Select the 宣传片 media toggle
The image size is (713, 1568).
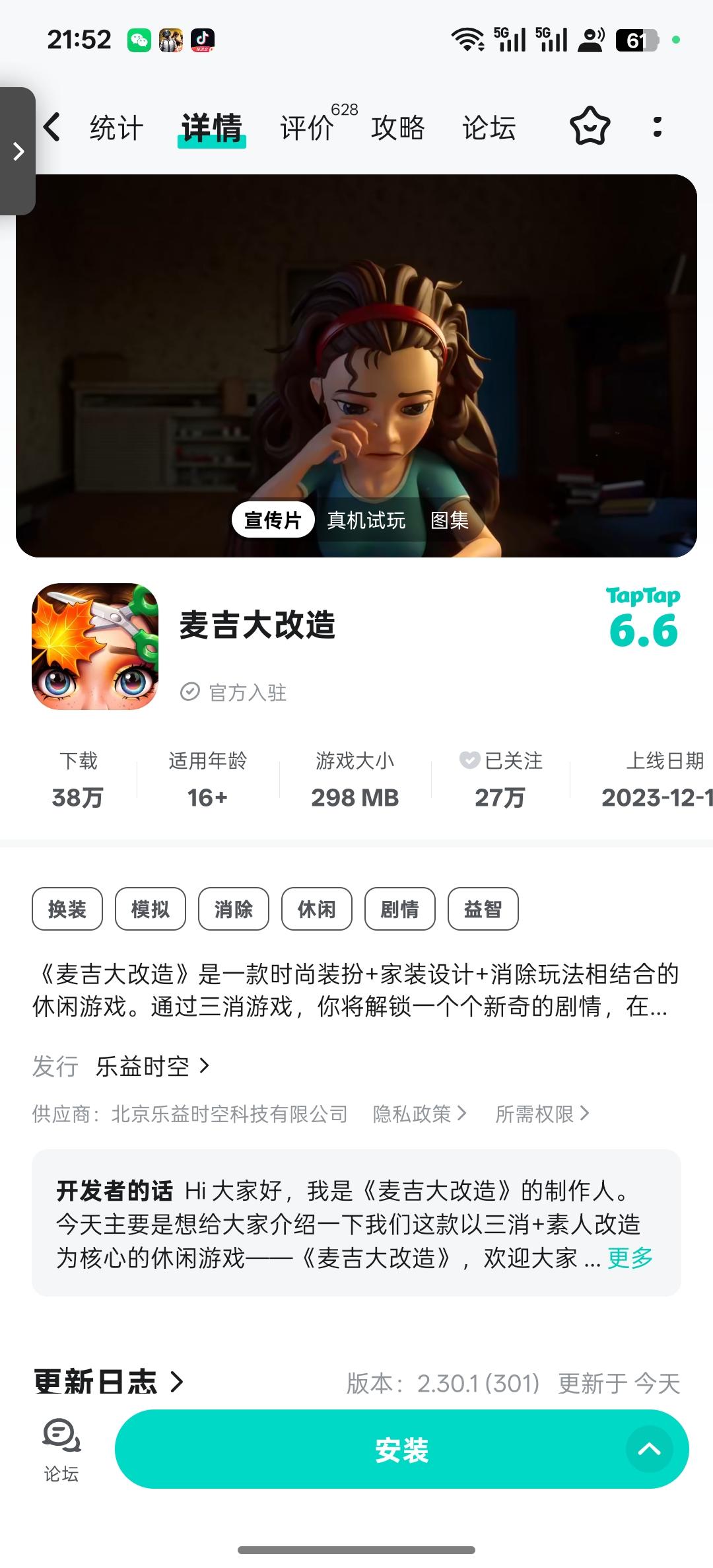(x=273, y=521)
